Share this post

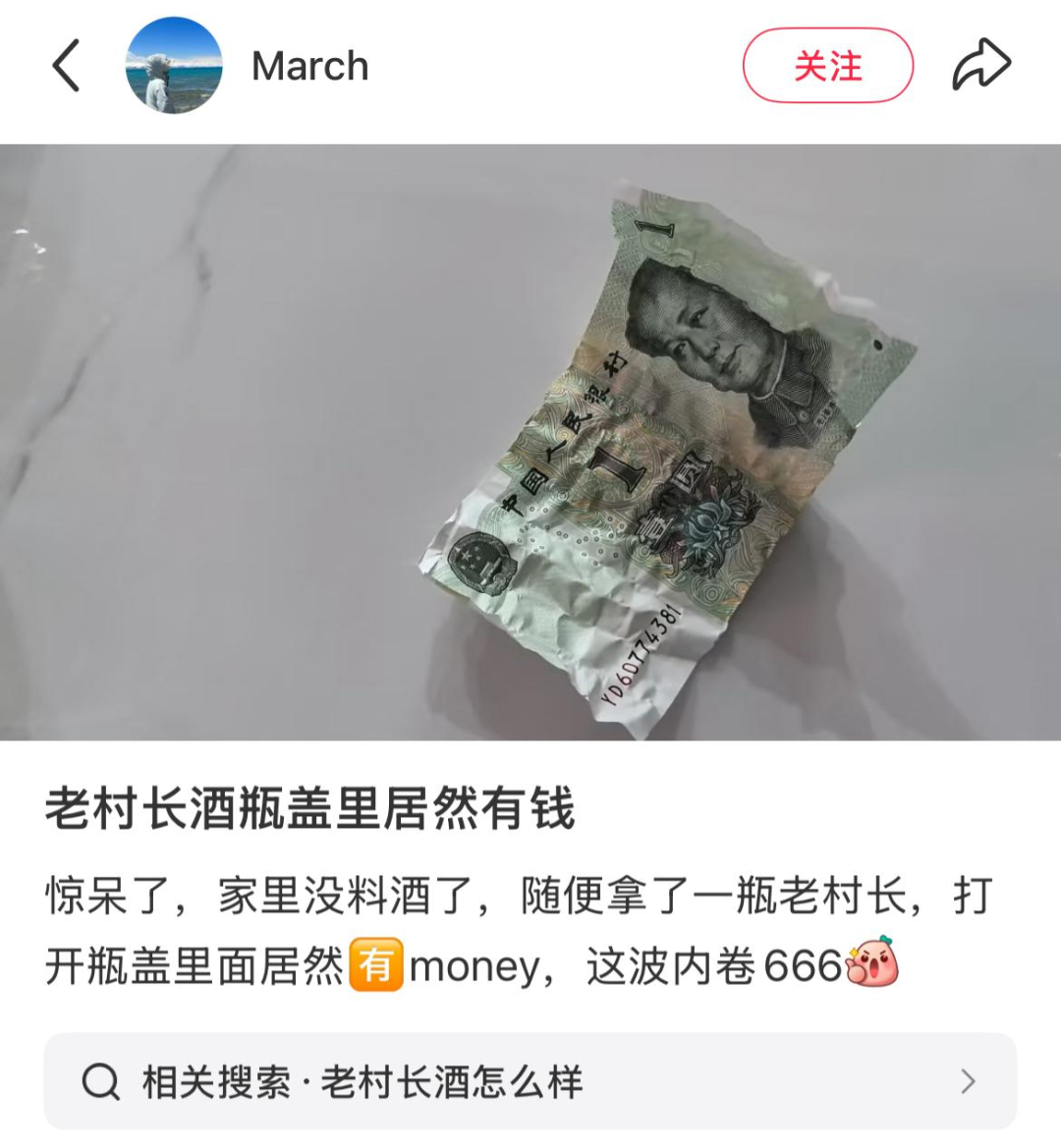click(x=980, y=66)
